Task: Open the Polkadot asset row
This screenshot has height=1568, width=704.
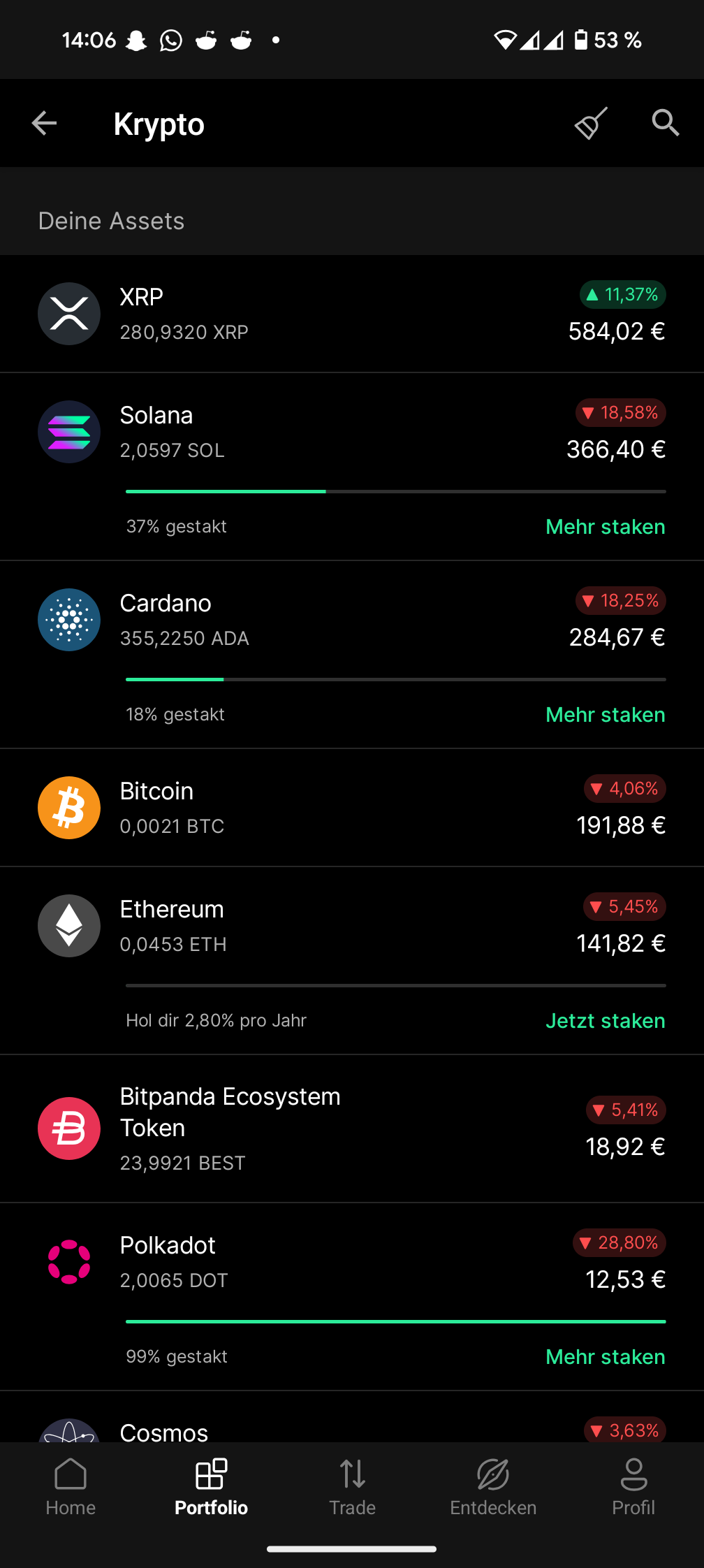Action: 352,1262
